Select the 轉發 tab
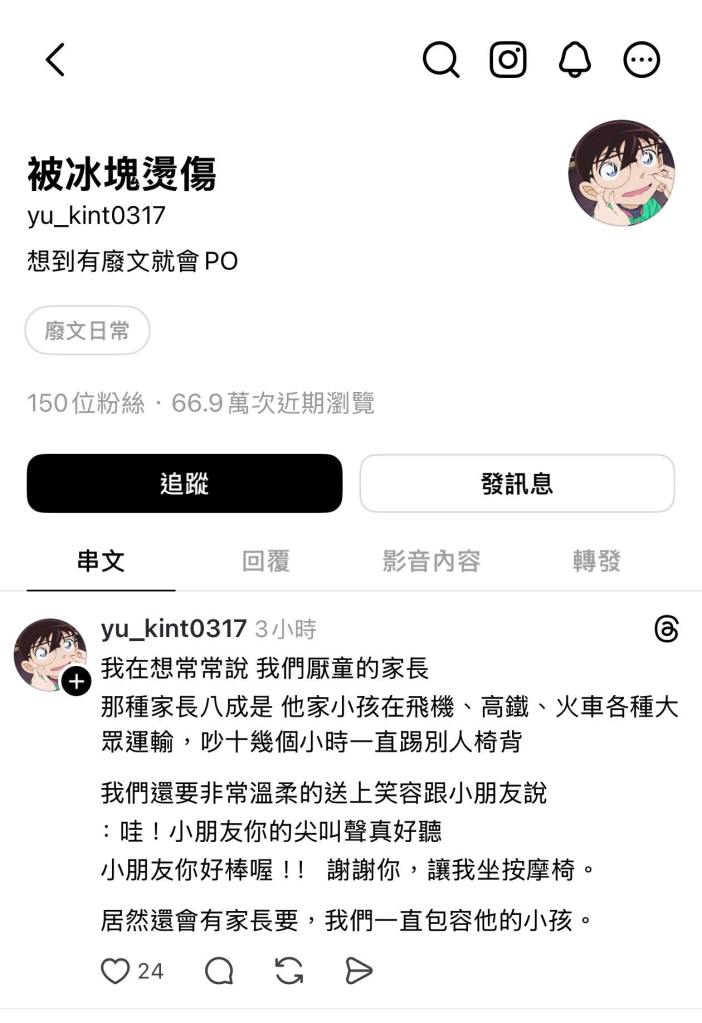Viewport: 702px width, 1023px height. [596, 561]
